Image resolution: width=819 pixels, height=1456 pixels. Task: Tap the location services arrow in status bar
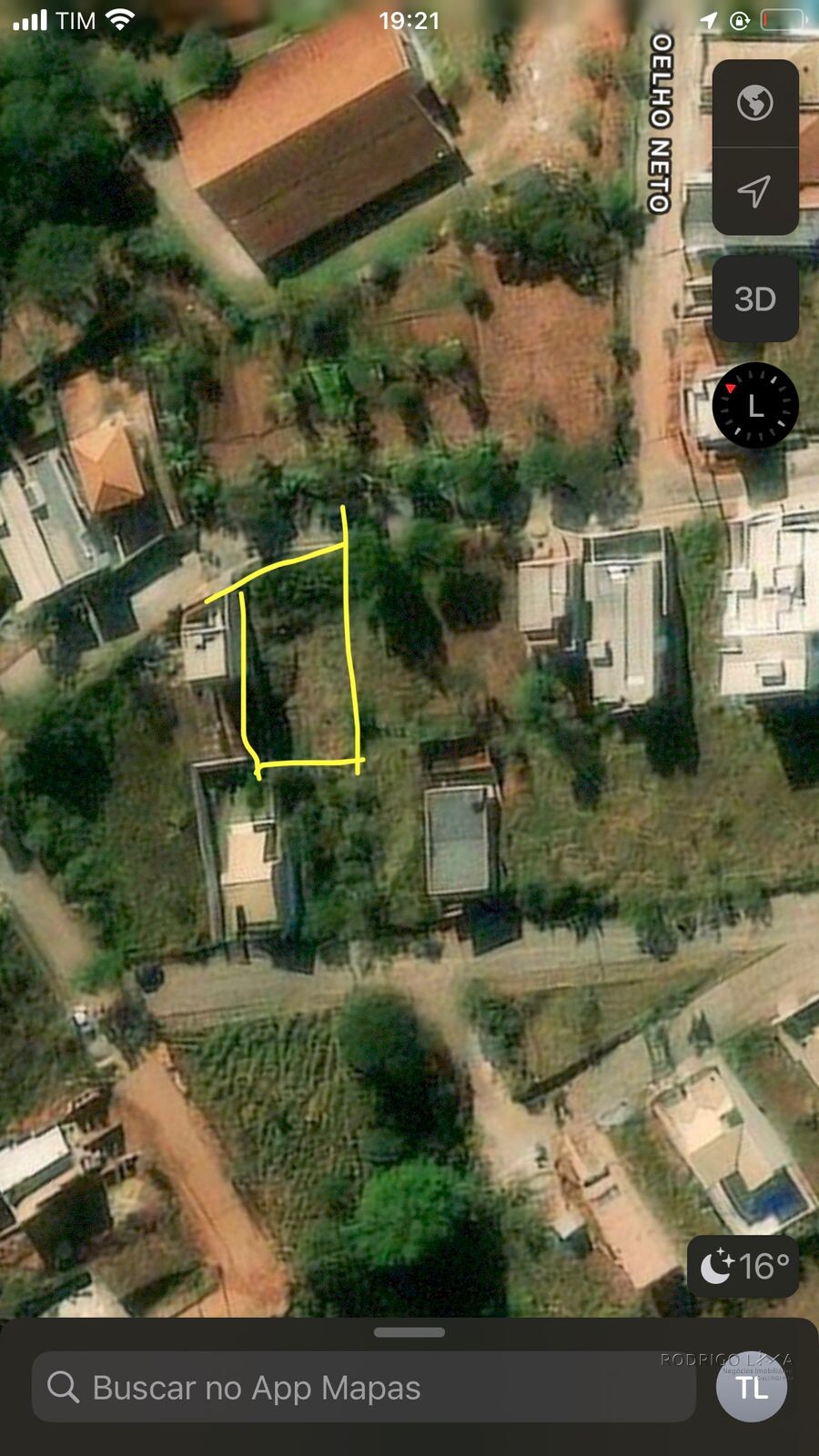[708, 20]
